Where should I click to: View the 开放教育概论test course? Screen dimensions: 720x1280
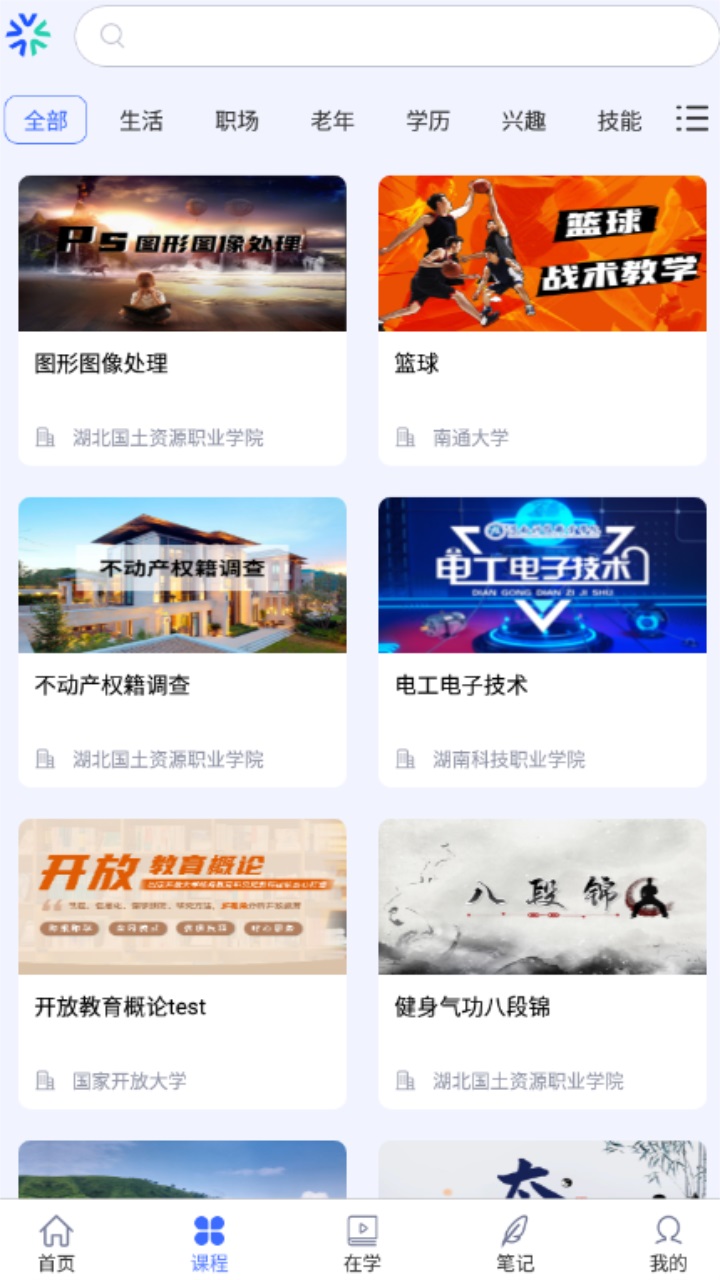tap(182, 964)
